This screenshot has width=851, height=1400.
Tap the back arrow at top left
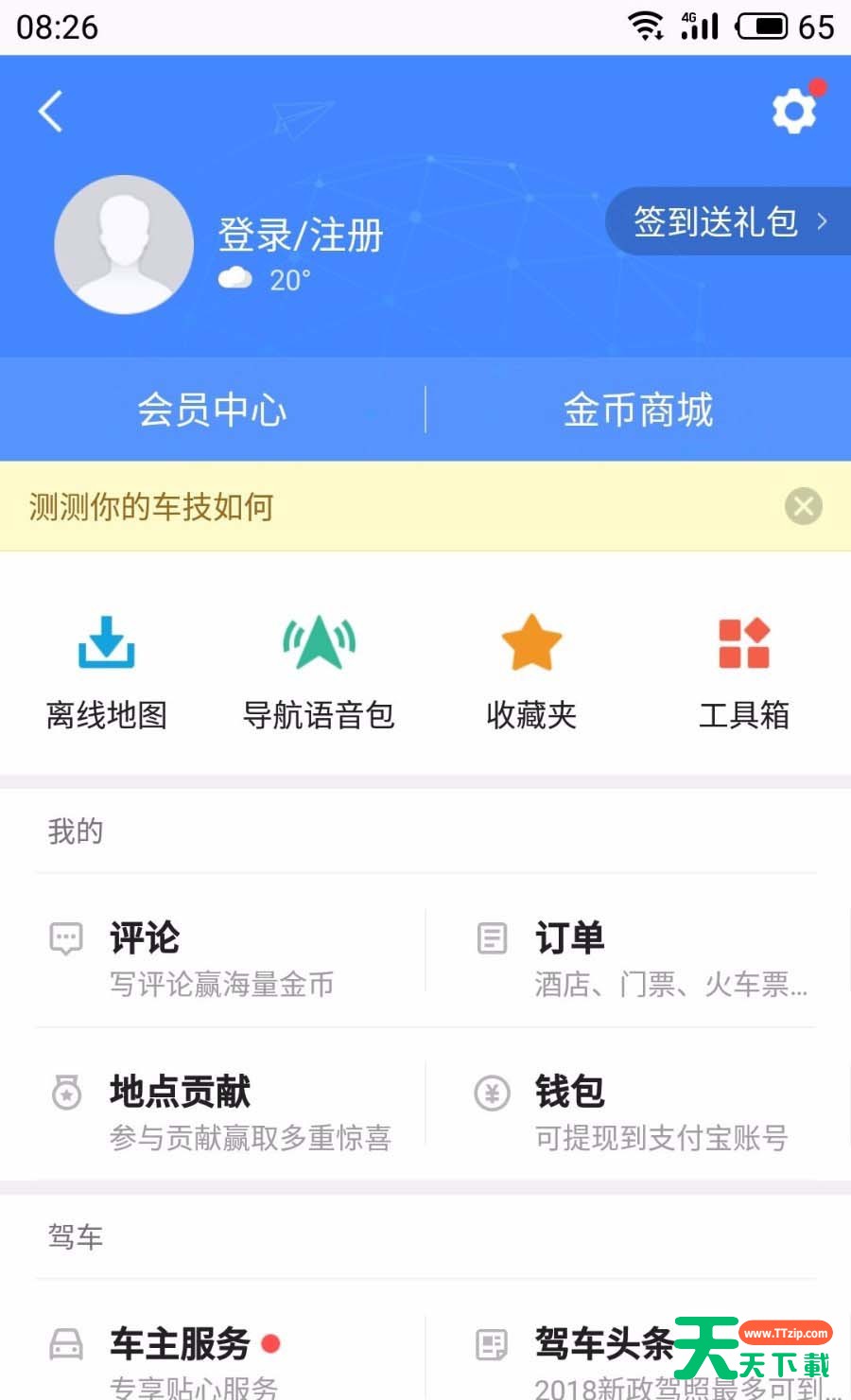tap(49, 111)
